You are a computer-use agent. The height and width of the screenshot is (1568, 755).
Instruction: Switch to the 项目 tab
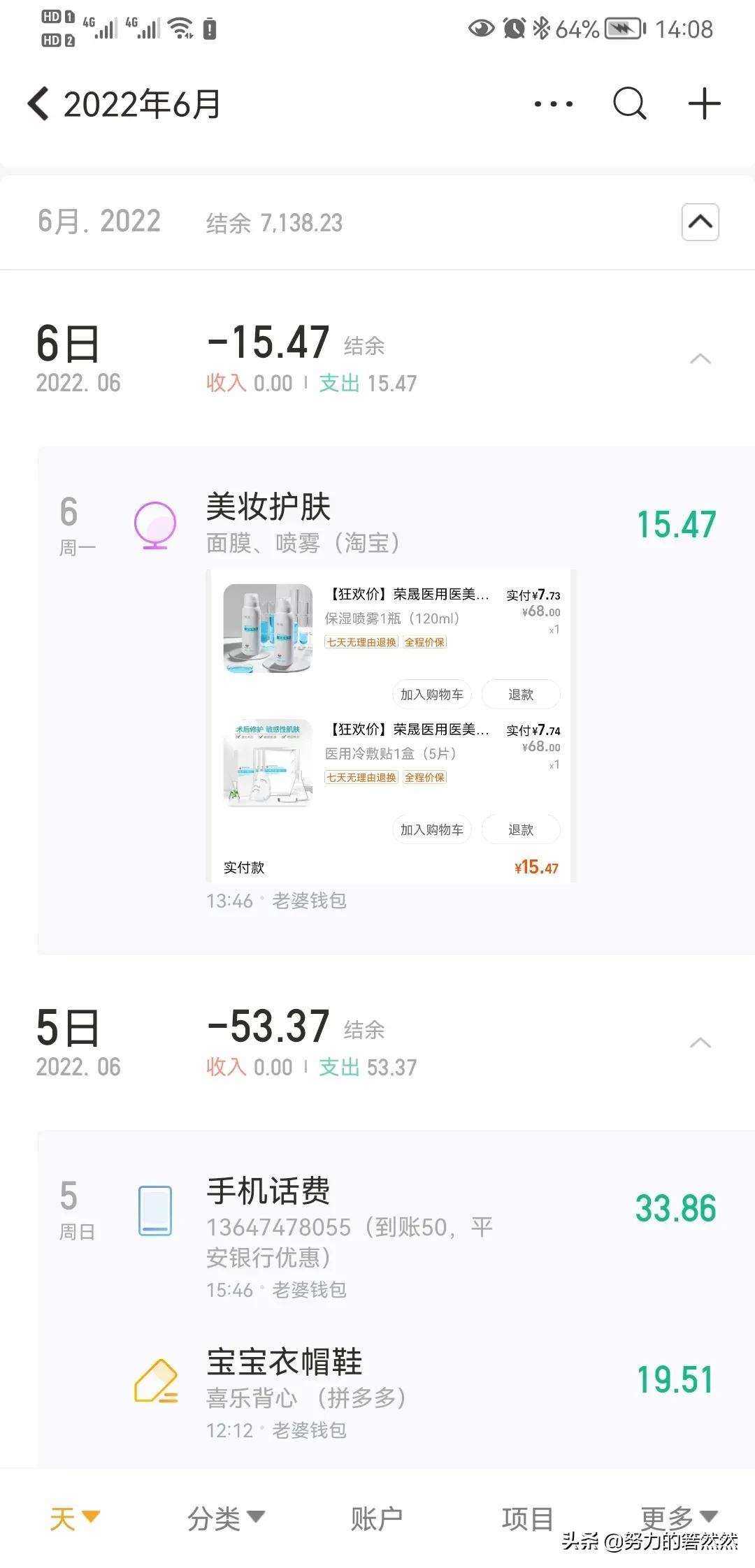(x=527, y=1518)
